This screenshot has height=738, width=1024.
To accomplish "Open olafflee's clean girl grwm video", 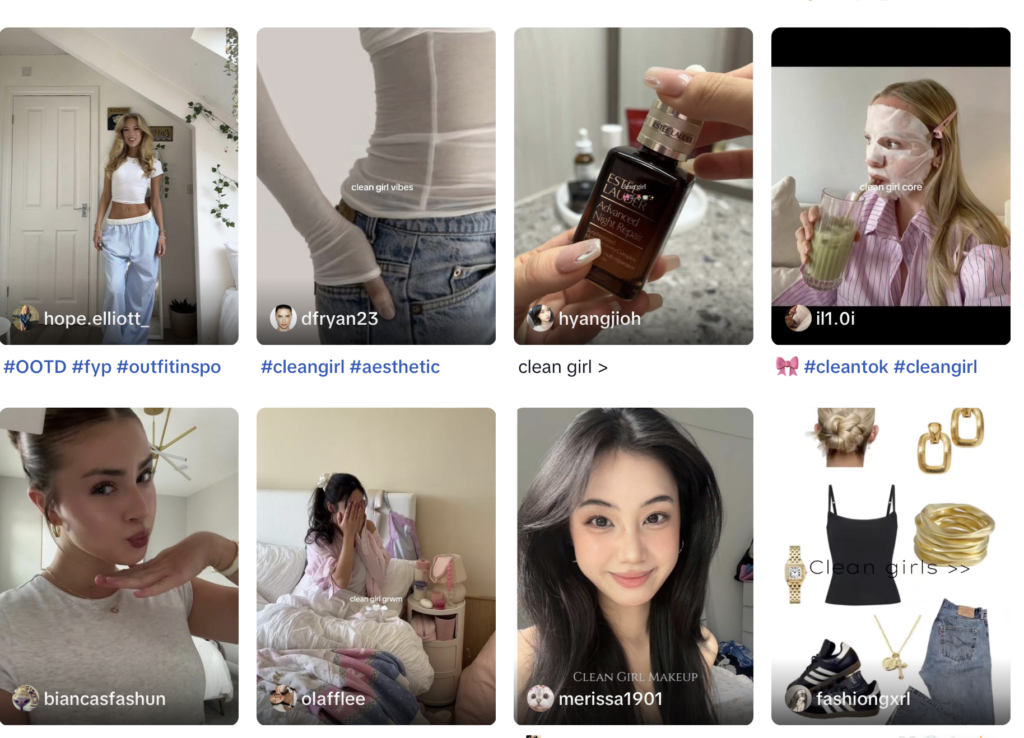I will (x=375, y=565).
